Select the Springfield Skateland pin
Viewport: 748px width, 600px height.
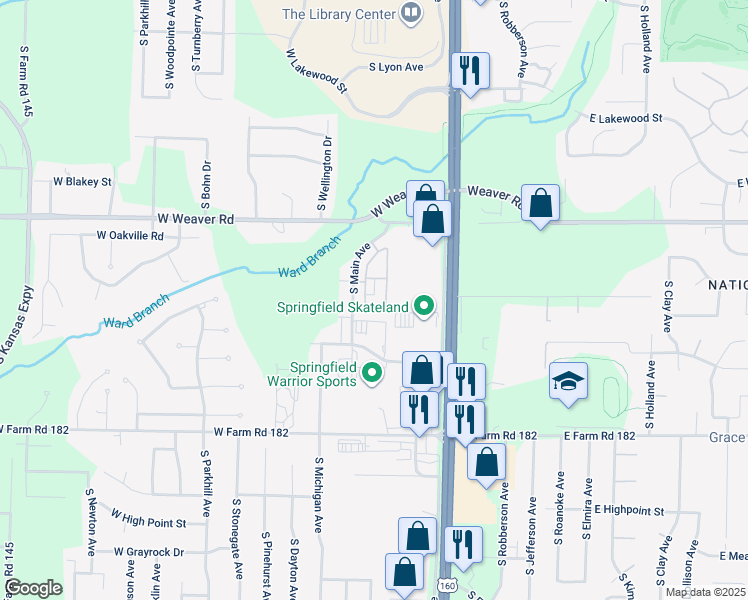tap(424, 307)
